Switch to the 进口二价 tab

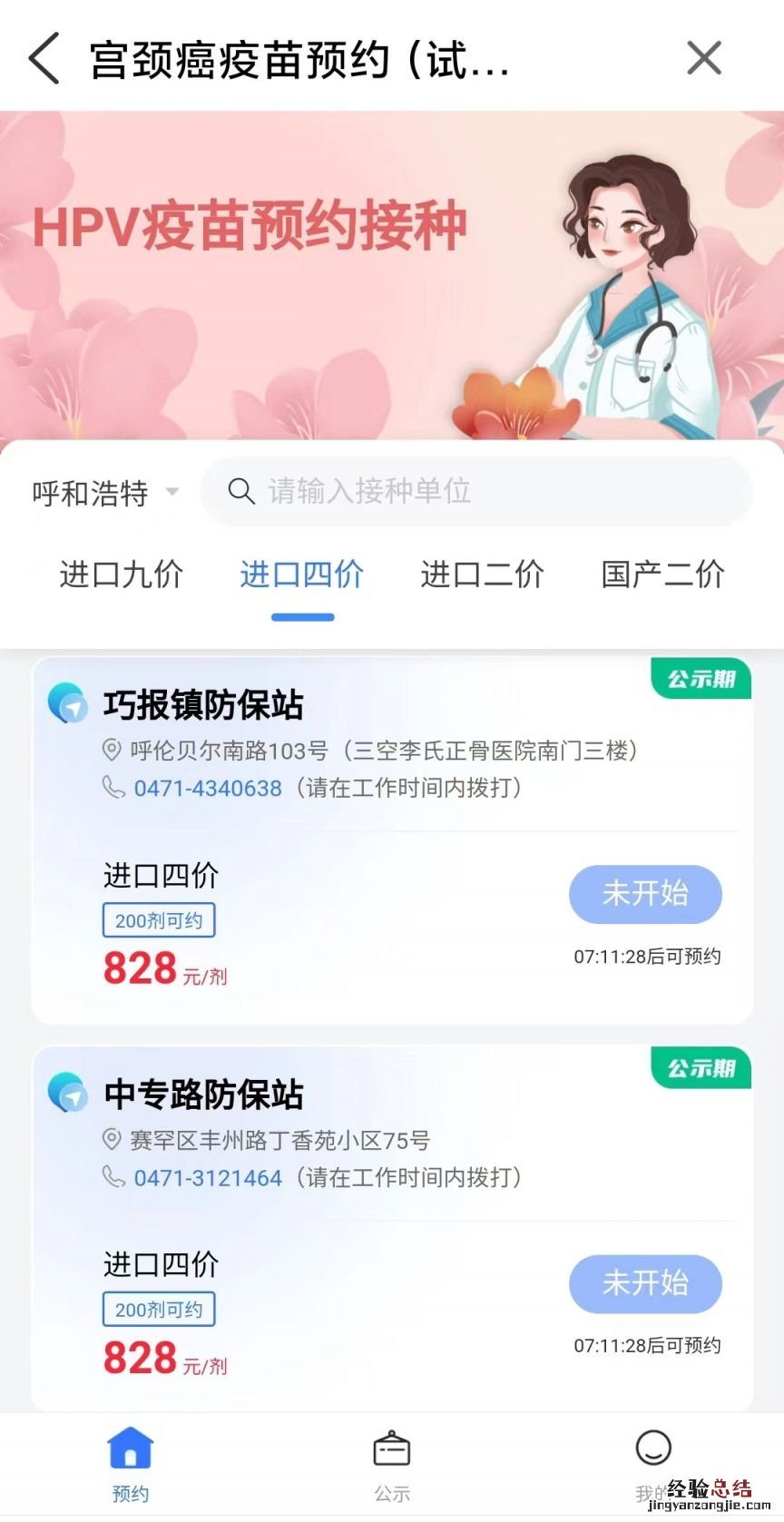(482, 574)
